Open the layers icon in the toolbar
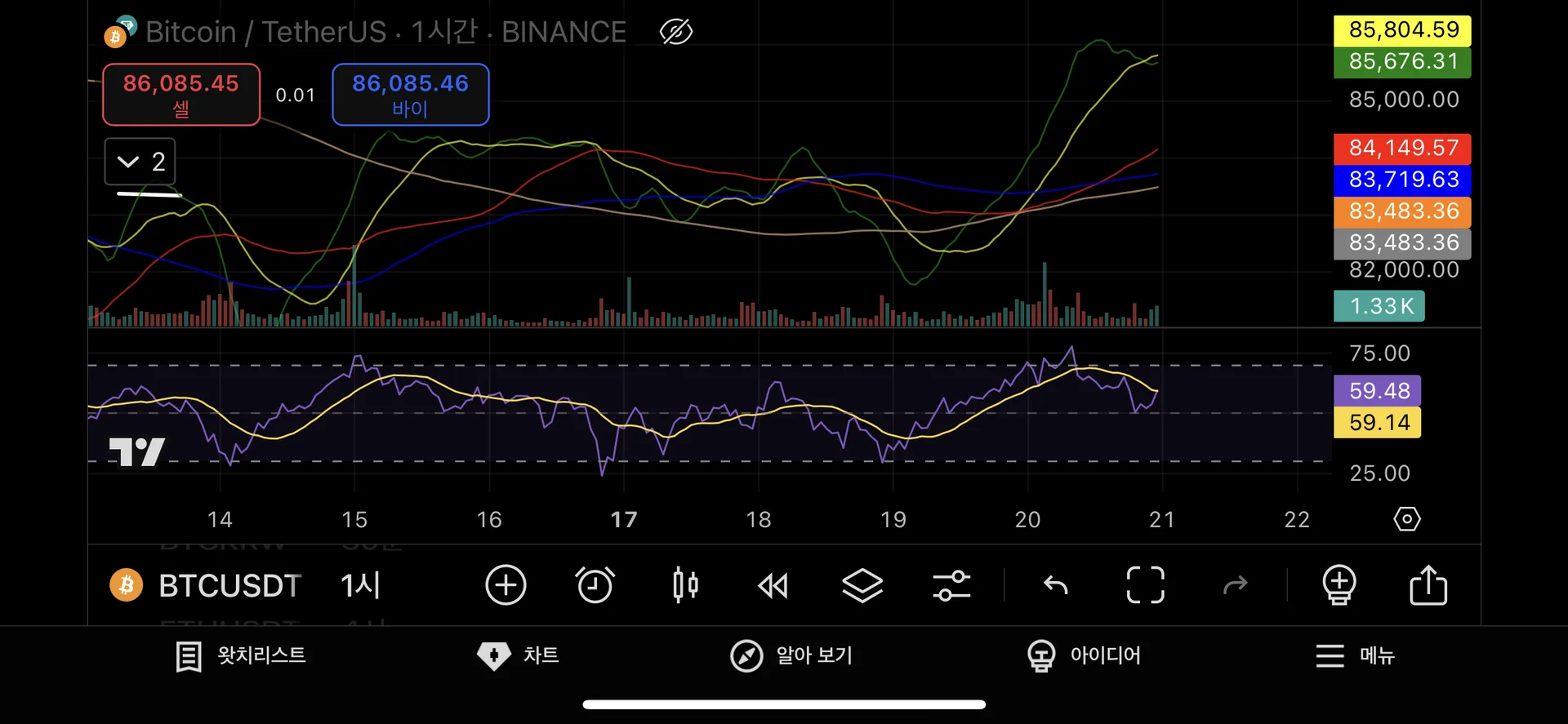The height and width of the screenshot is (724, 1568). tap(862, 585)
